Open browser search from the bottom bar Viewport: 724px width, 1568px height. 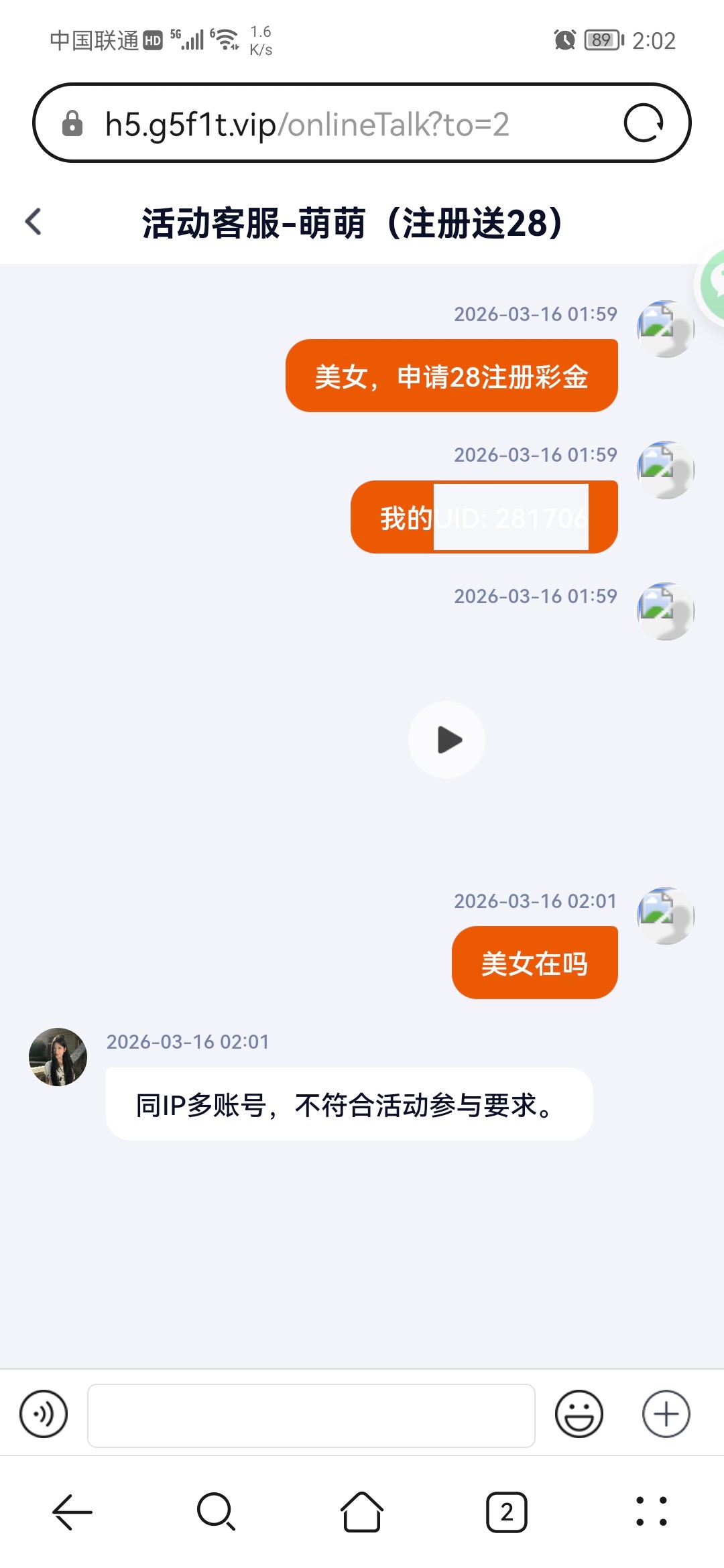pos(216,1512)
